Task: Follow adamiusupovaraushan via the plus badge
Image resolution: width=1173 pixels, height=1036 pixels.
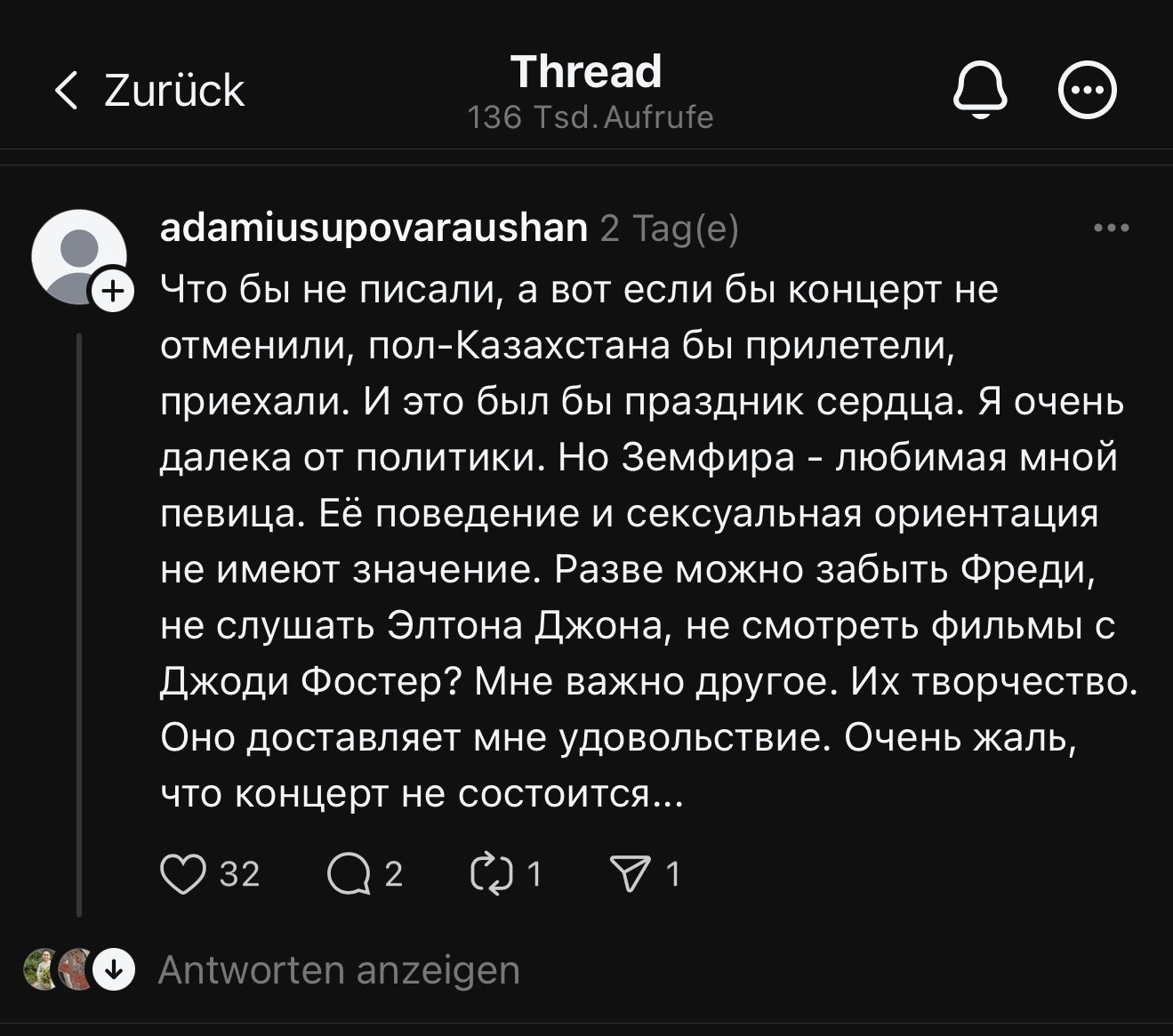Action: (113, 290)
